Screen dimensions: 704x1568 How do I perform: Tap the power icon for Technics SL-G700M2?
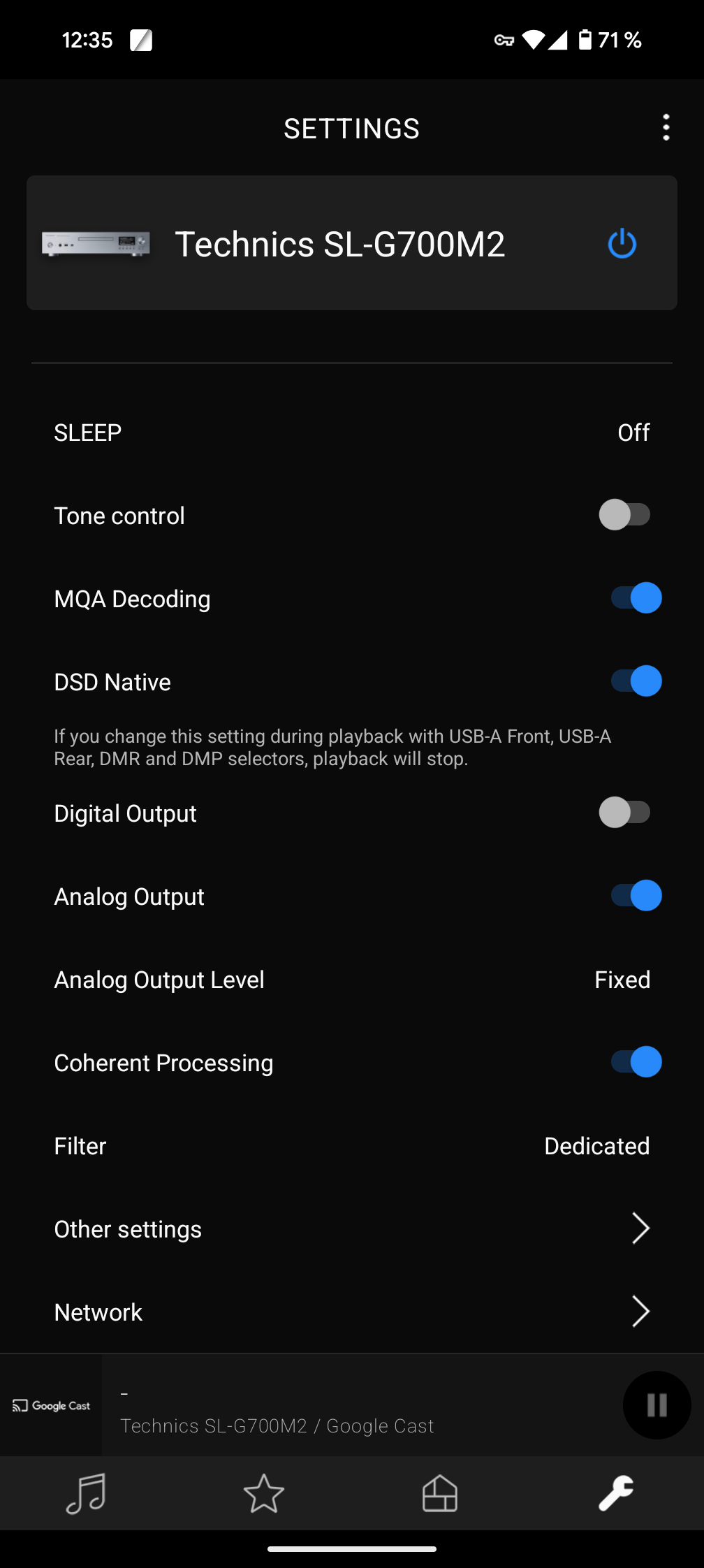click(x=622, y=244)
